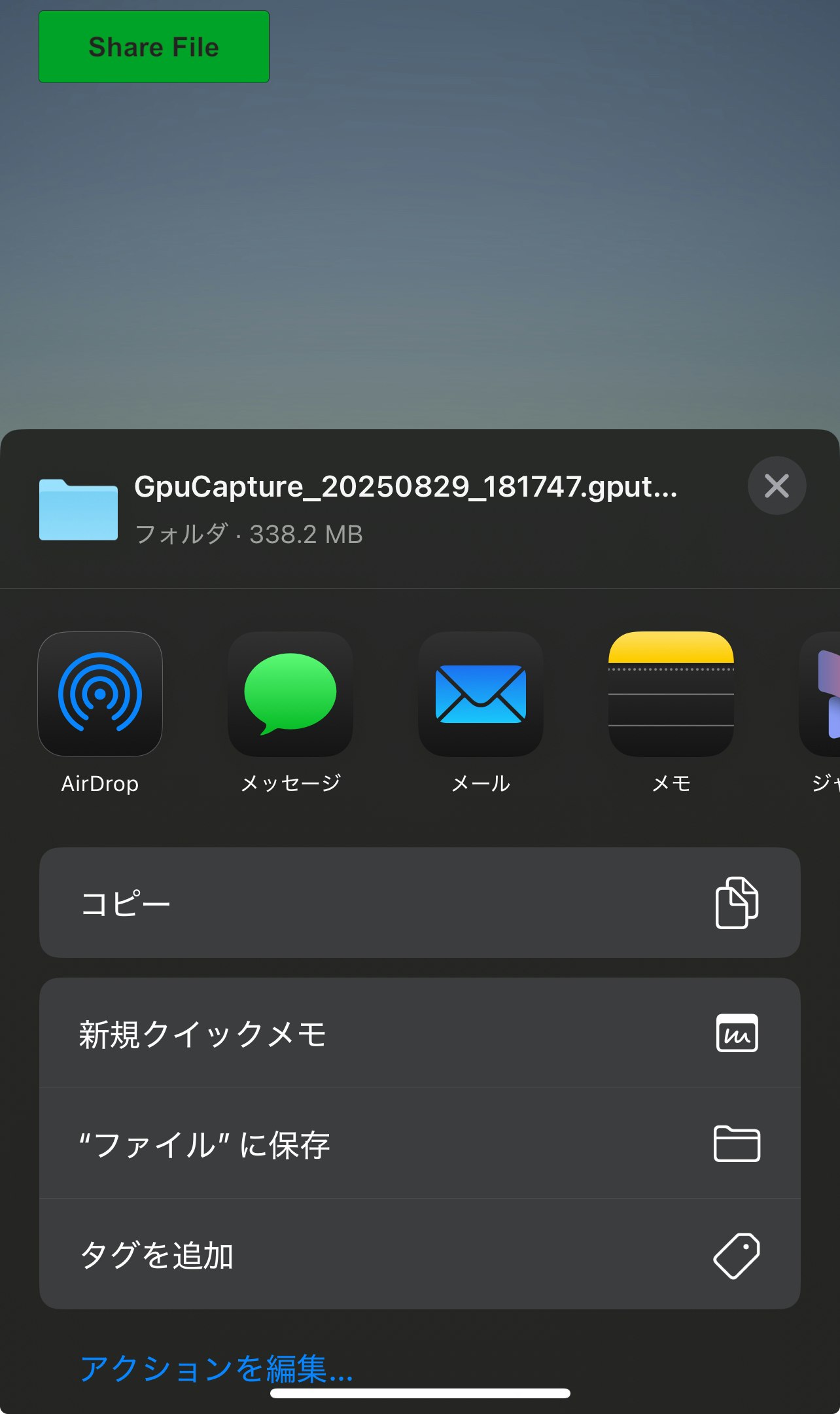Tap the green Share File button

[154, 47]
